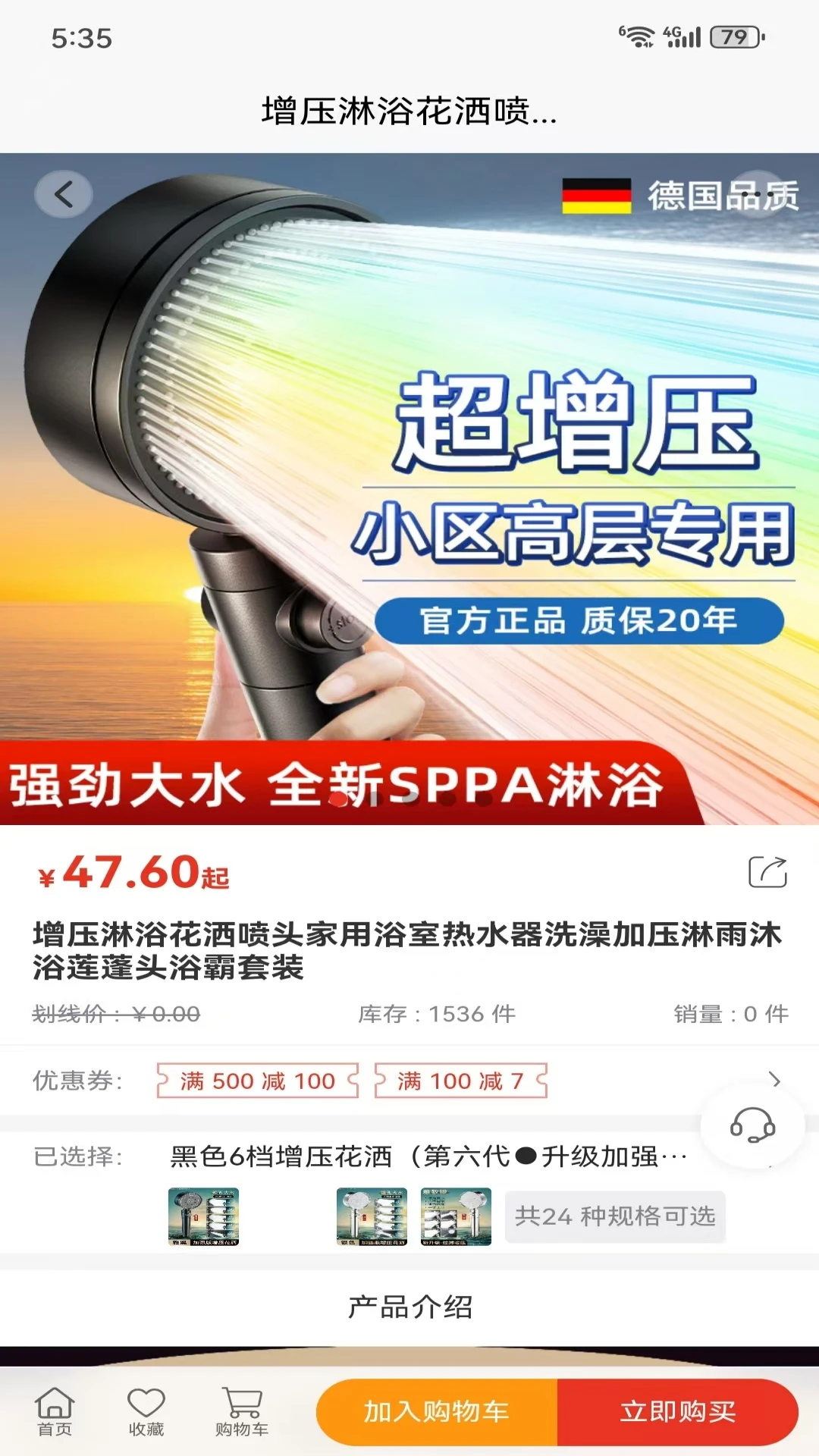Go to 首页 home tab
The image size is (819, 1456).
[x=55, y=1412]
